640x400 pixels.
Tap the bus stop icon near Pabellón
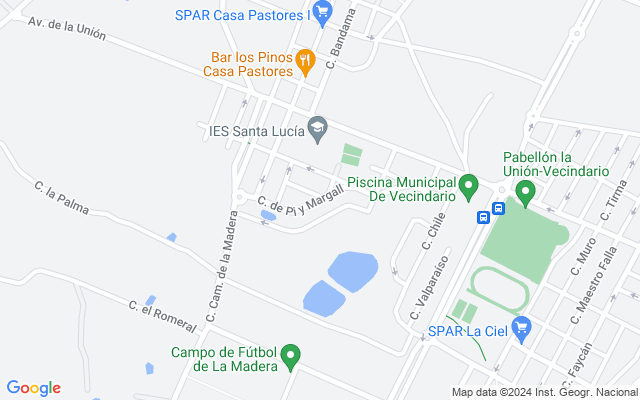pyautogui.click(x=498, y=210)
